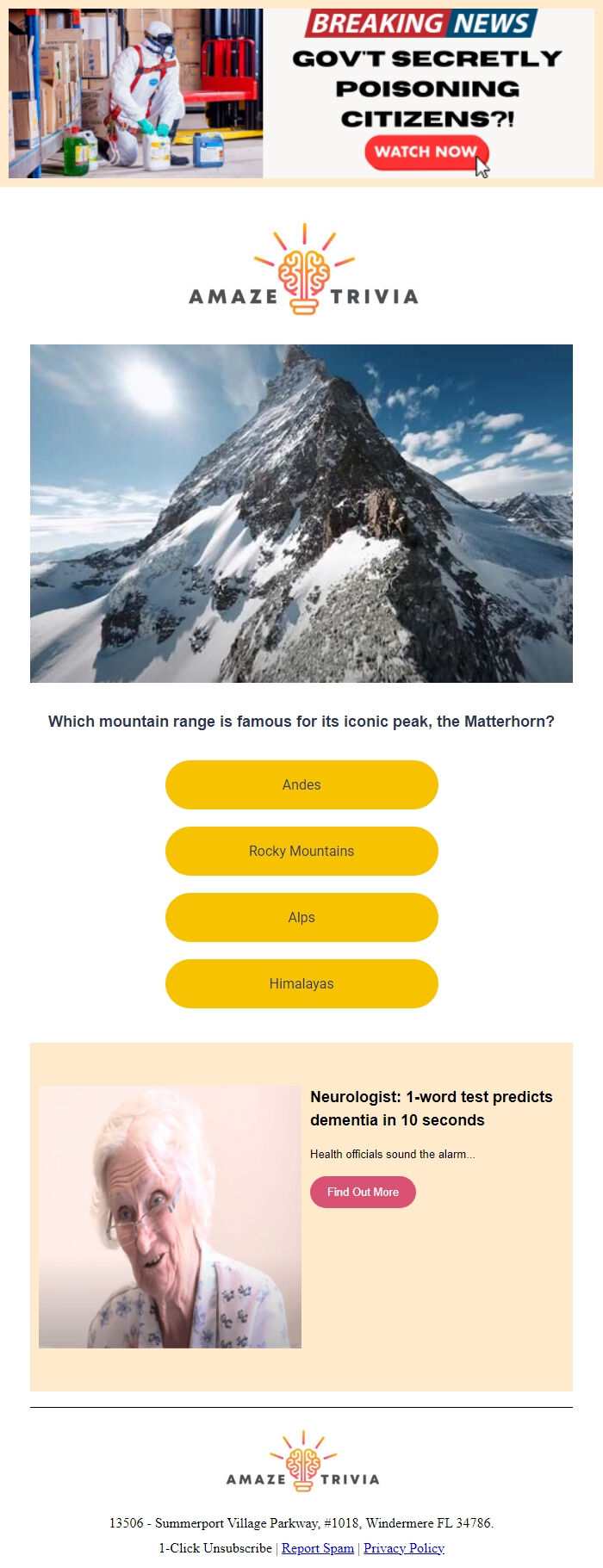Screen dimensions: 603x1568
Task: Open the Privacy Policy link
Action: point(404,1547)
